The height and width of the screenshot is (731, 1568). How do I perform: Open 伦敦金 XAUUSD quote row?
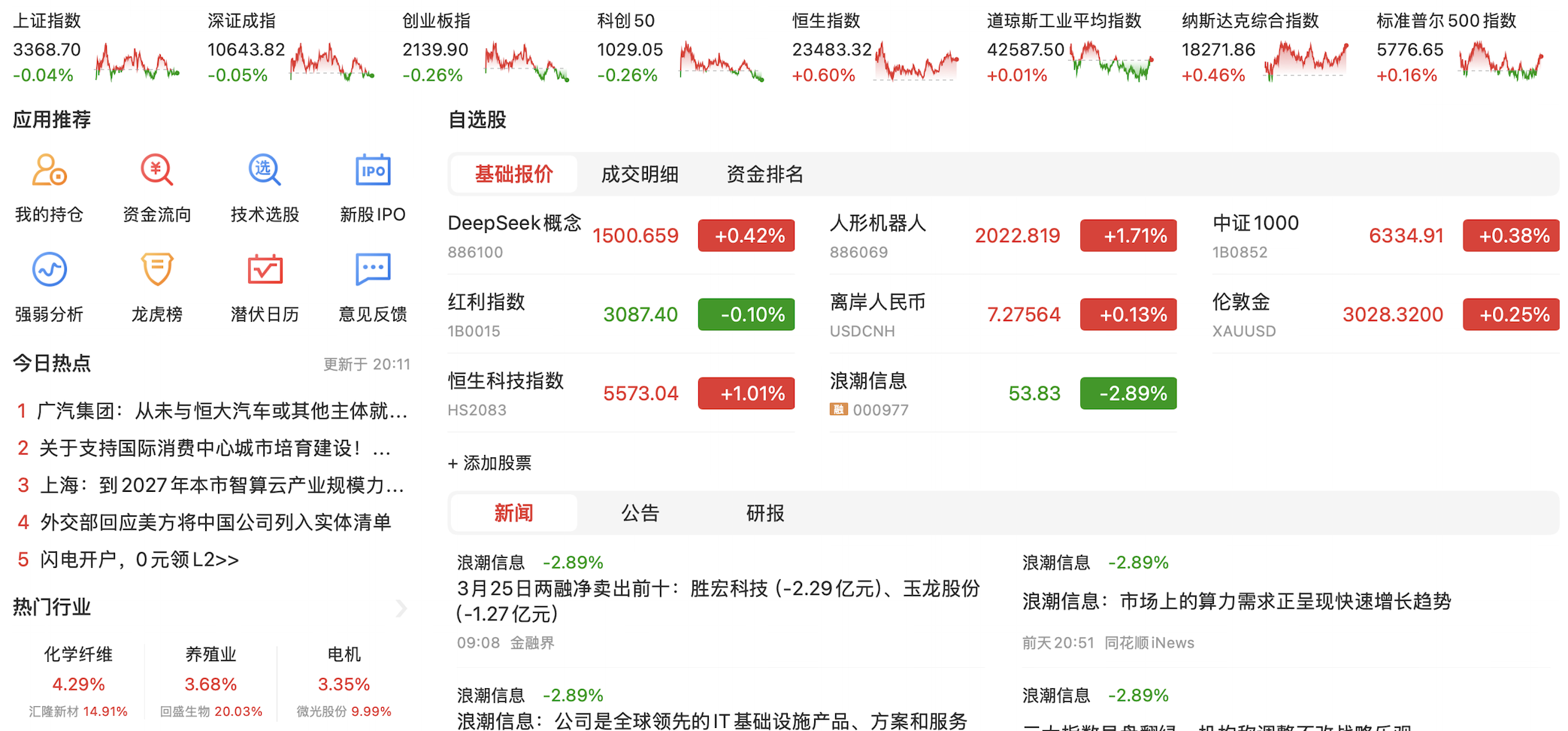pyautogui.click(x=1385, y=314)
